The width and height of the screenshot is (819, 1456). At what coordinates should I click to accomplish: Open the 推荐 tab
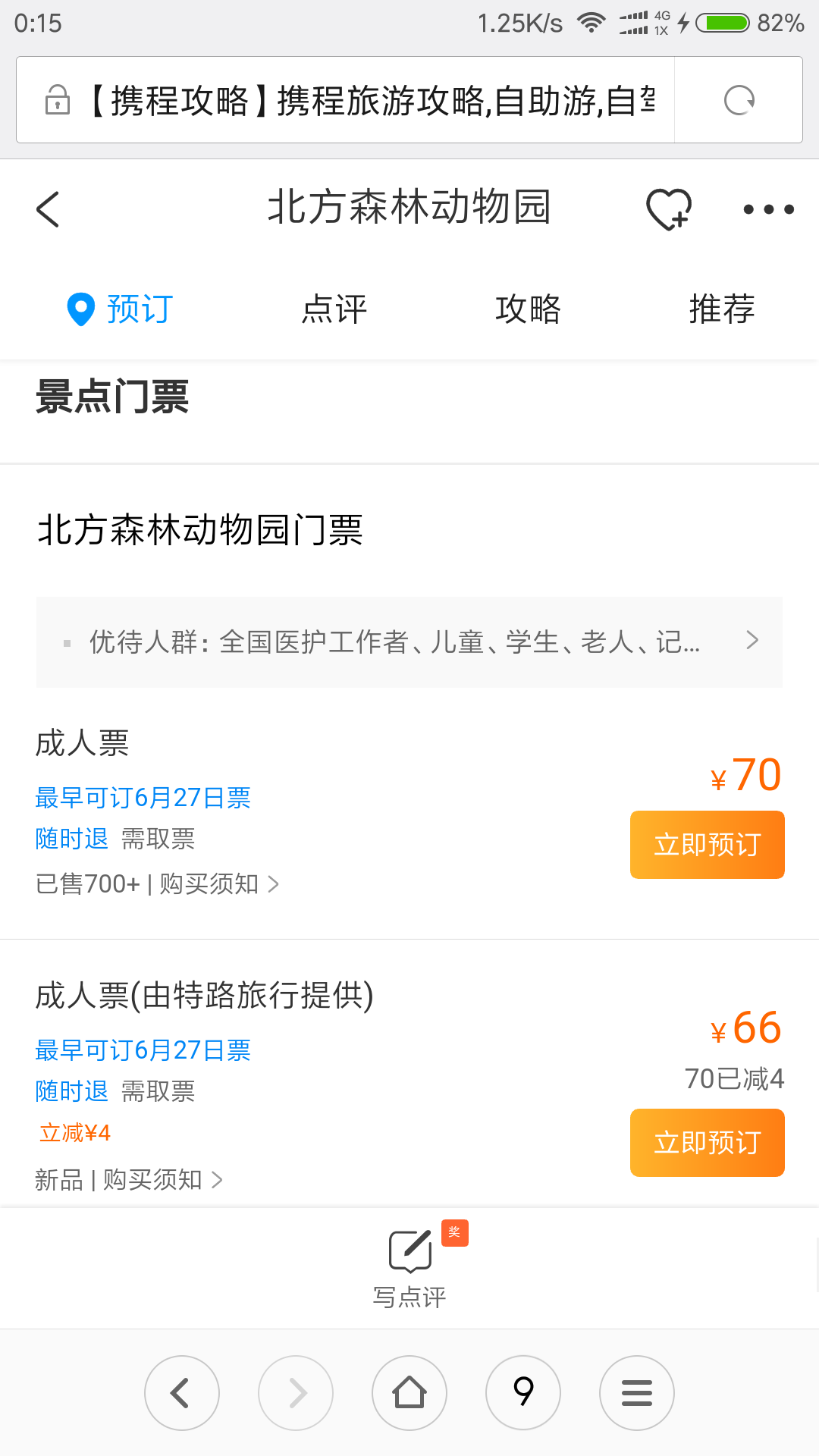click(722, 309)
